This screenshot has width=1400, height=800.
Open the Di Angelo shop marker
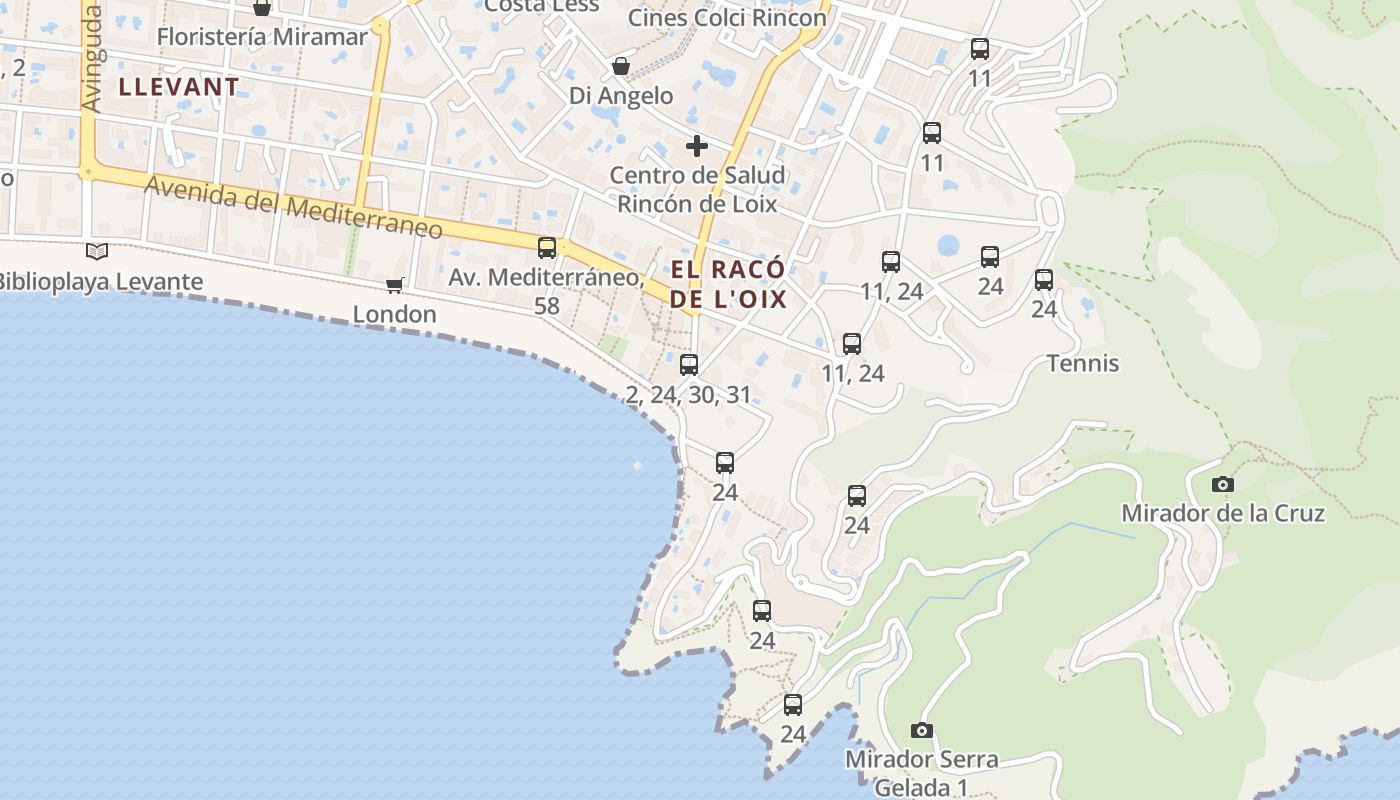coord(621,67)
